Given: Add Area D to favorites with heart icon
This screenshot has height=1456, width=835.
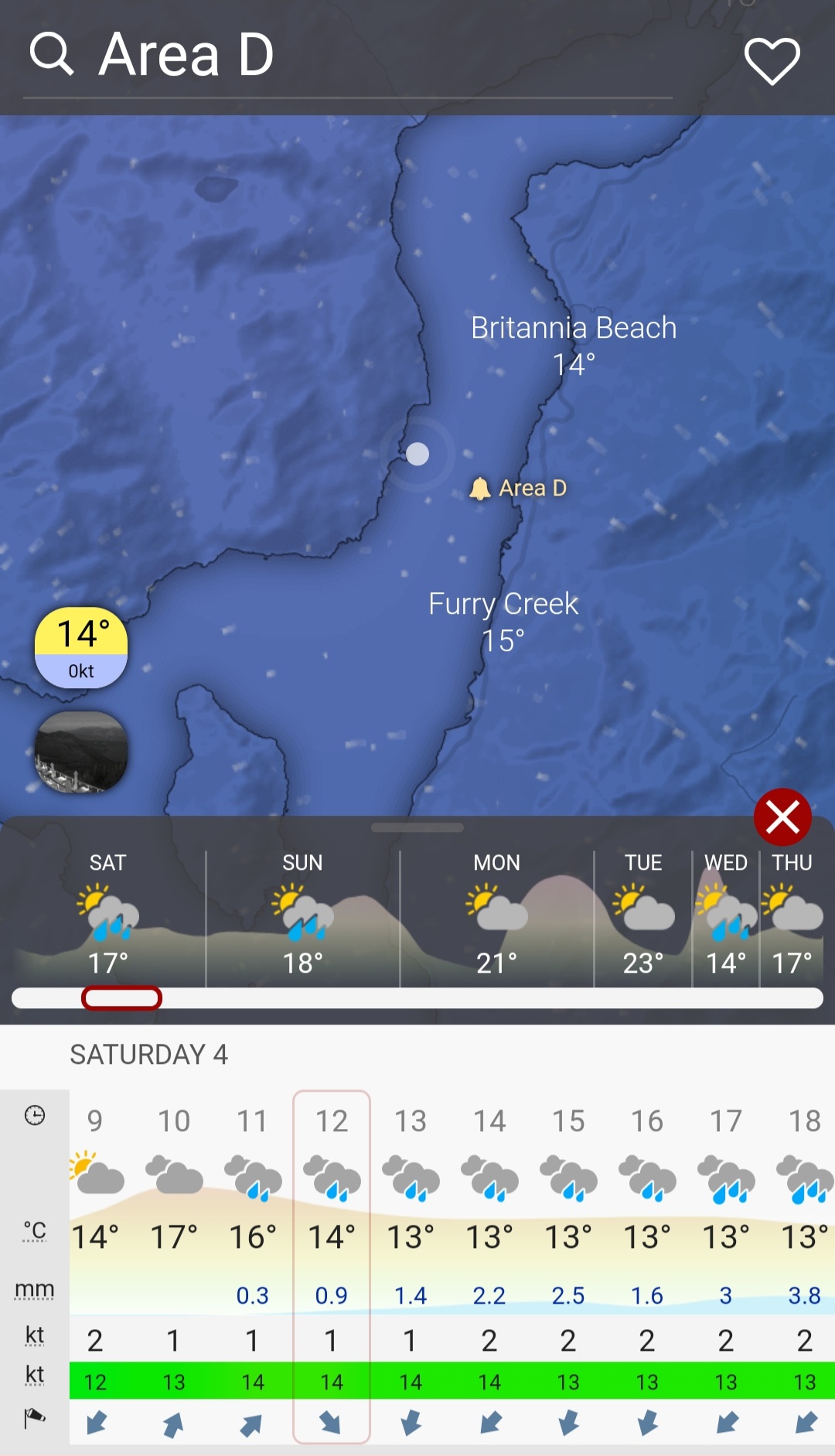Looking at the screenshot, I should tap(772, 60).
